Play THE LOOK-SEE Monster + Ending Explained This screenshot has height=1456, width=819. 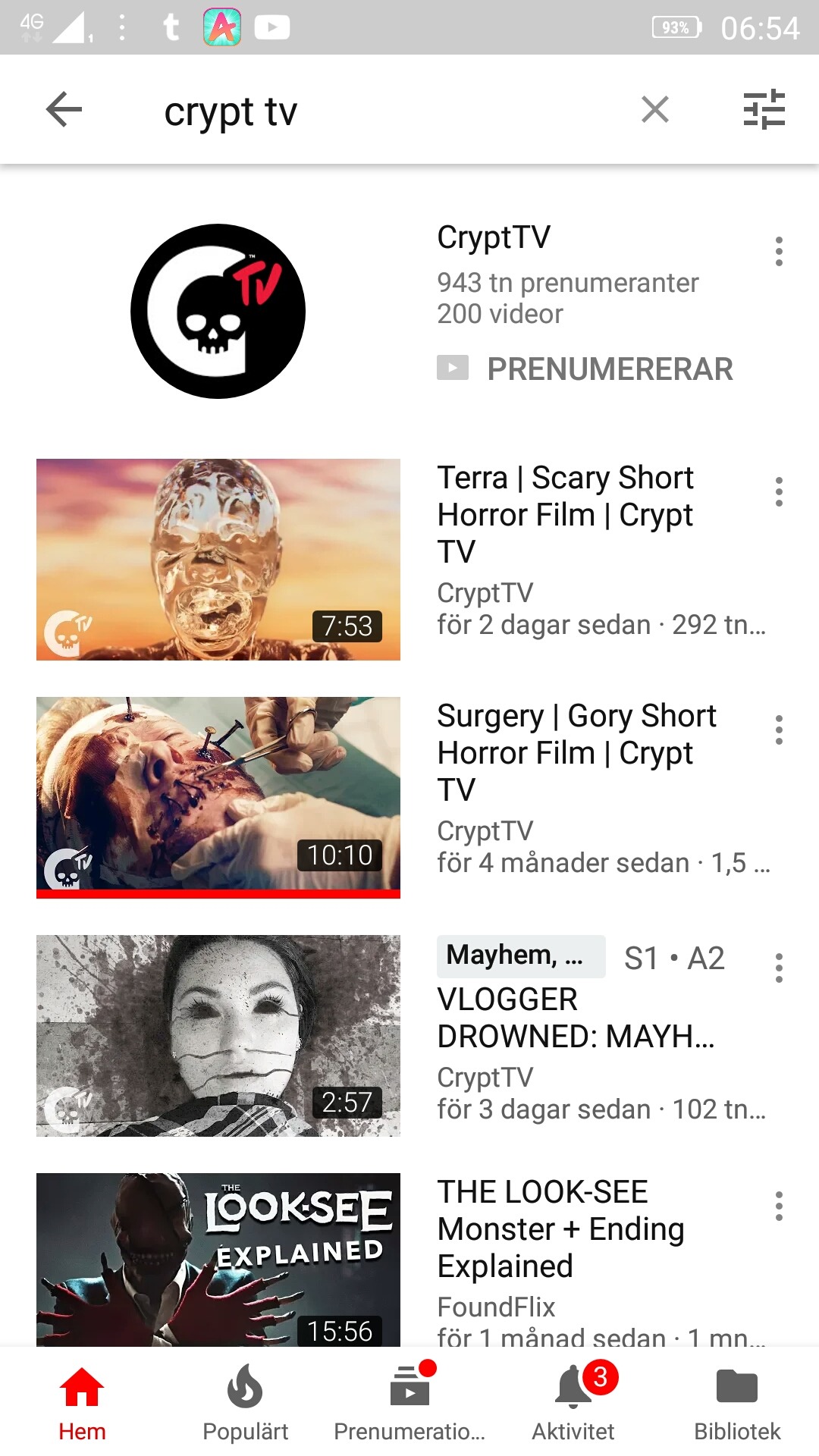218,1260
